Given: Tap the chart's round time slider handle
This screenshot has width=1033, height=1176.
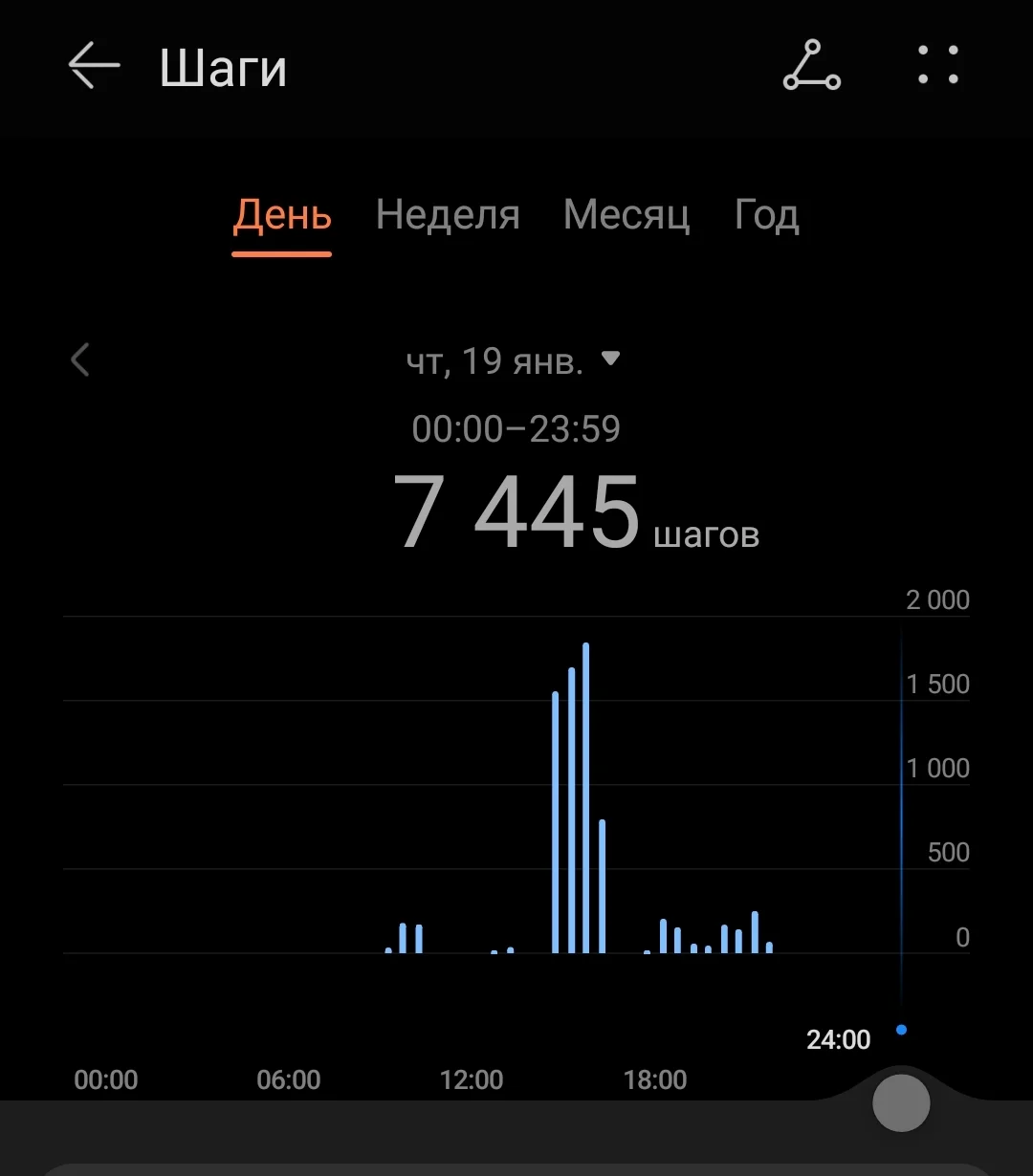Looking at the screenshot, I should click(x=901, y=1102).
